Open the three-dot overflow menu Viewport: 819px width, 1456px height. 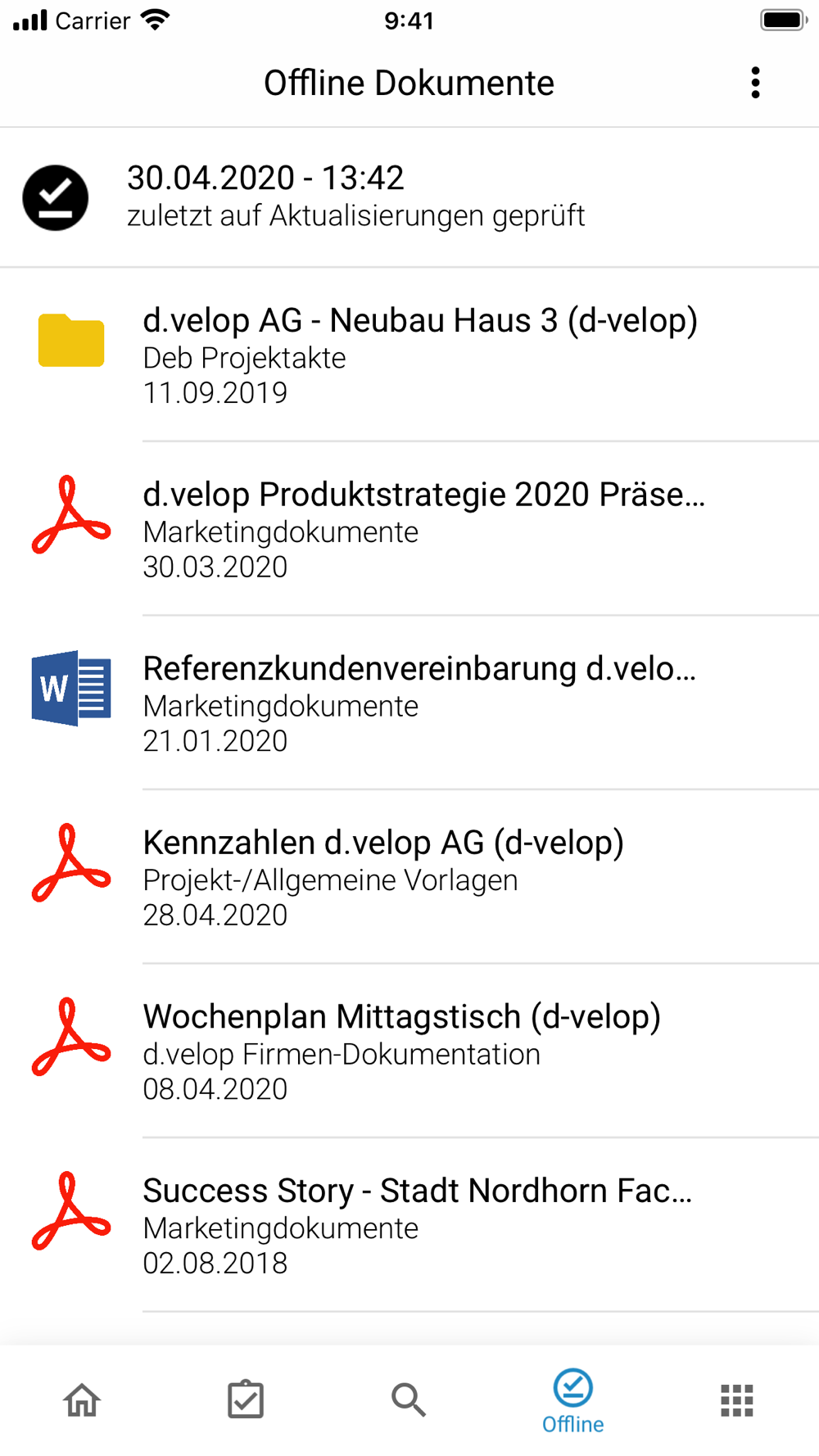755,83
